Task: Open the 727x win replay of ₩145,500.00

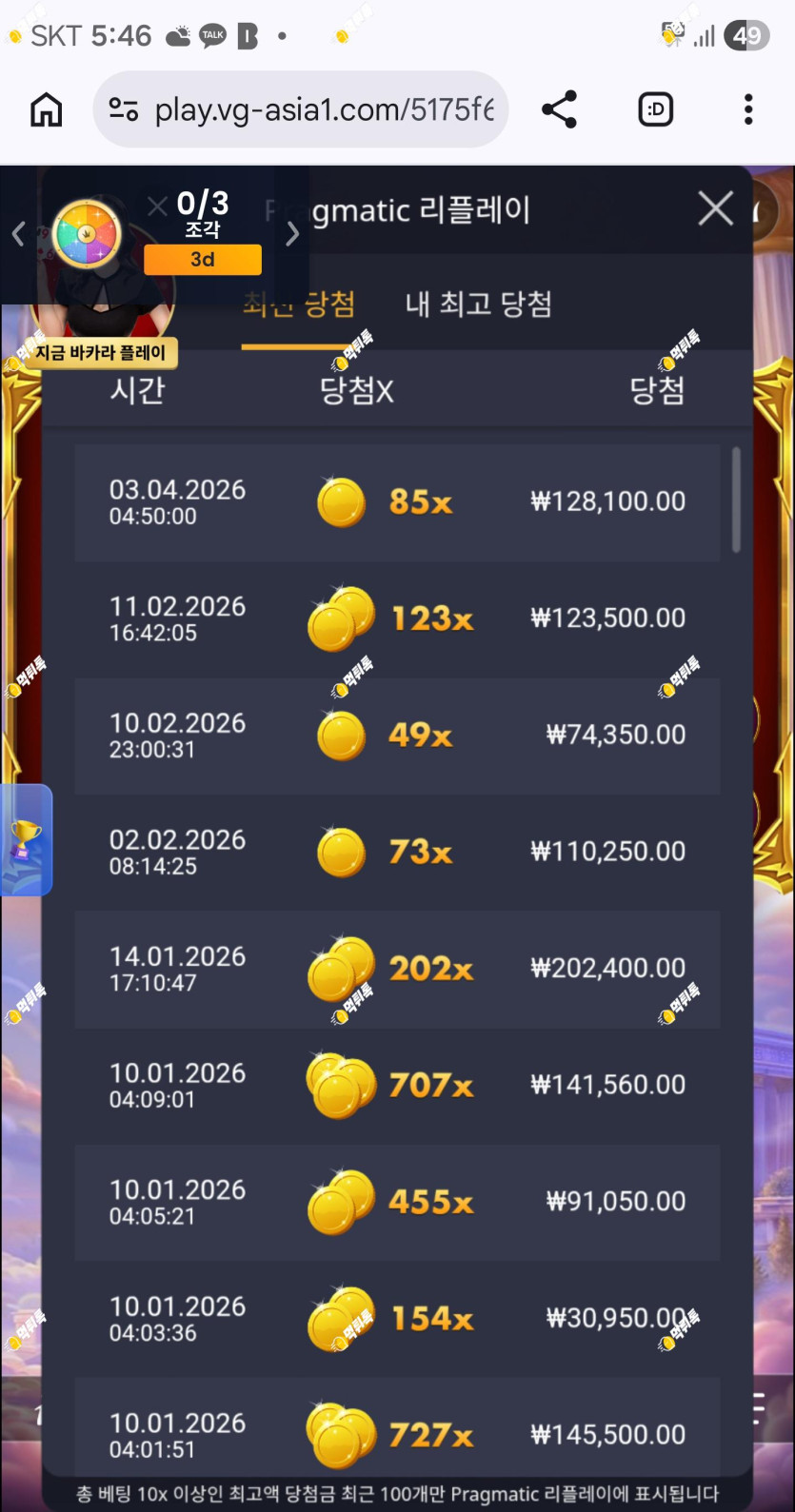Action: [397, 1435]
